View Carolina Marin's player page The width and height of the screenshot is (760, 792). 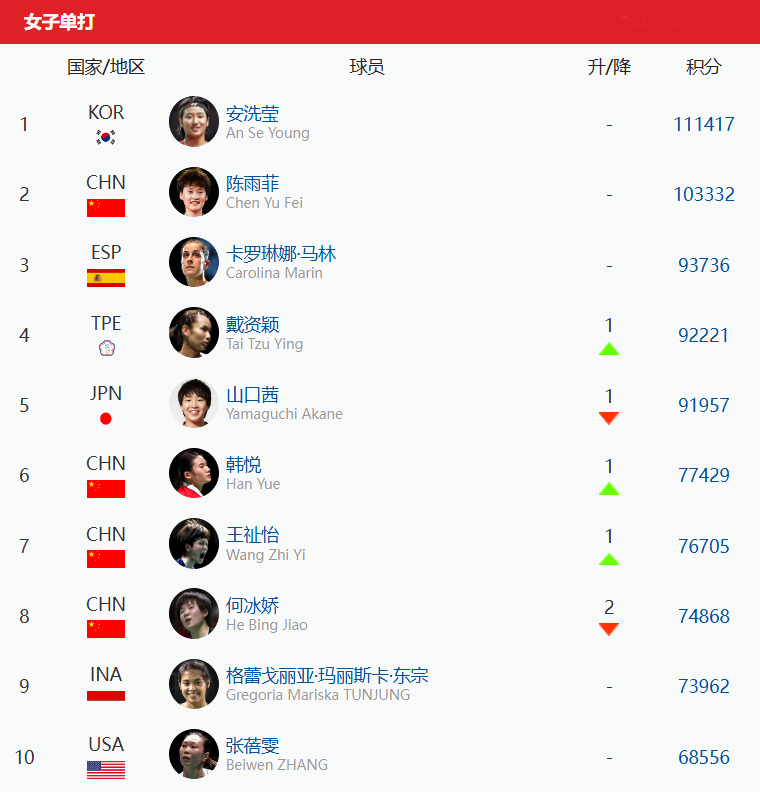click(280, 254)
